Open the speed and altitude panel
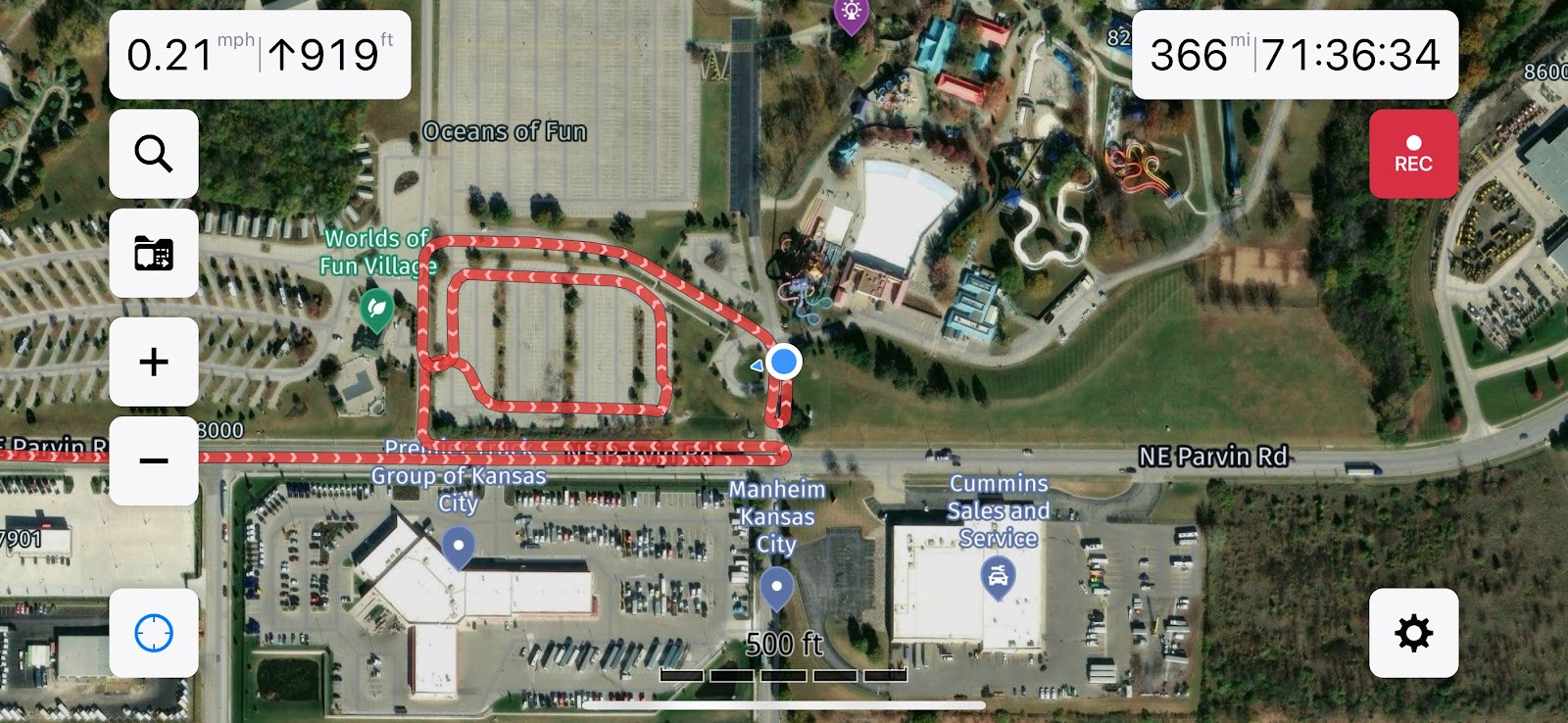The height and width of the screenshot is (723, 1568). [260, 55]
